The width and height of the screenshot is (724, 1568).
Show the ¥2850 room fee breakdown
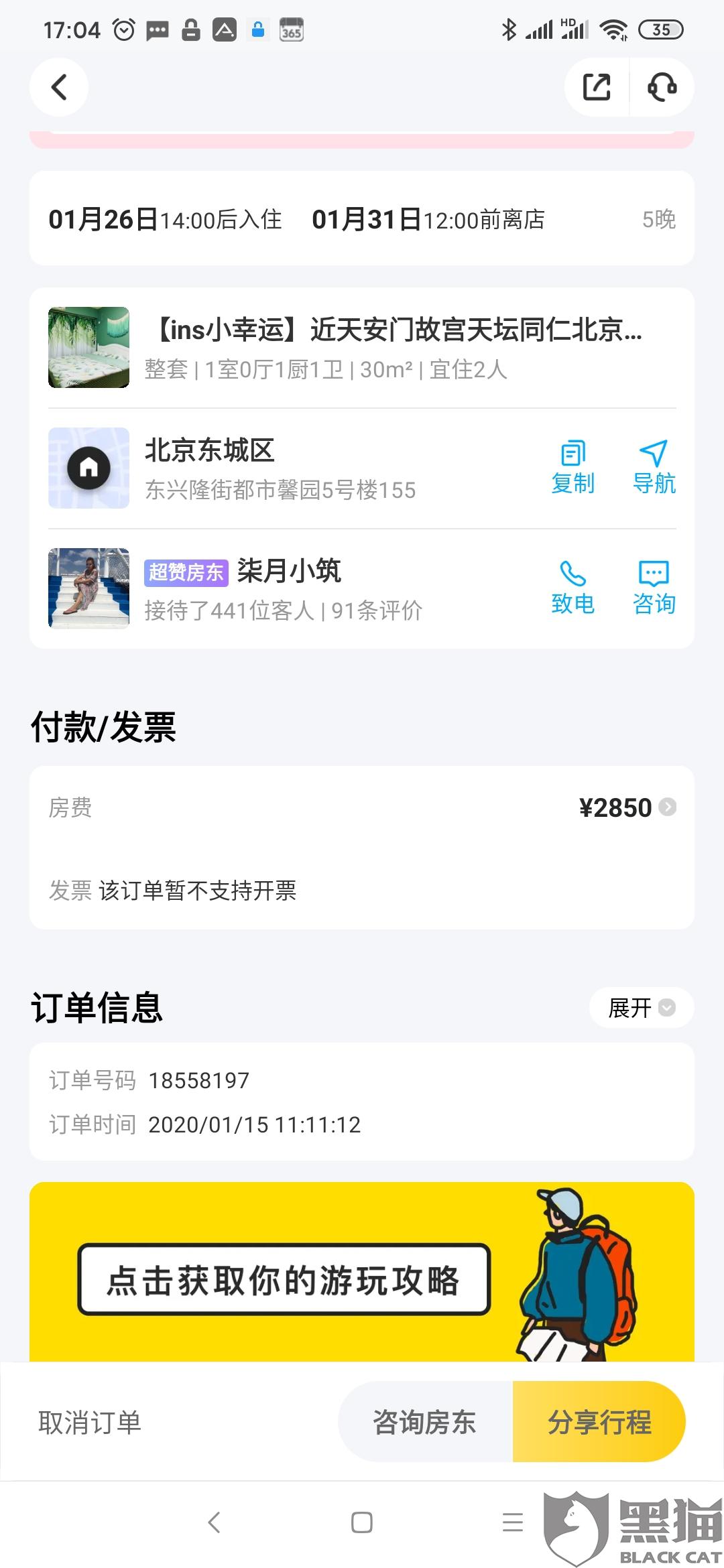point(626,807)
